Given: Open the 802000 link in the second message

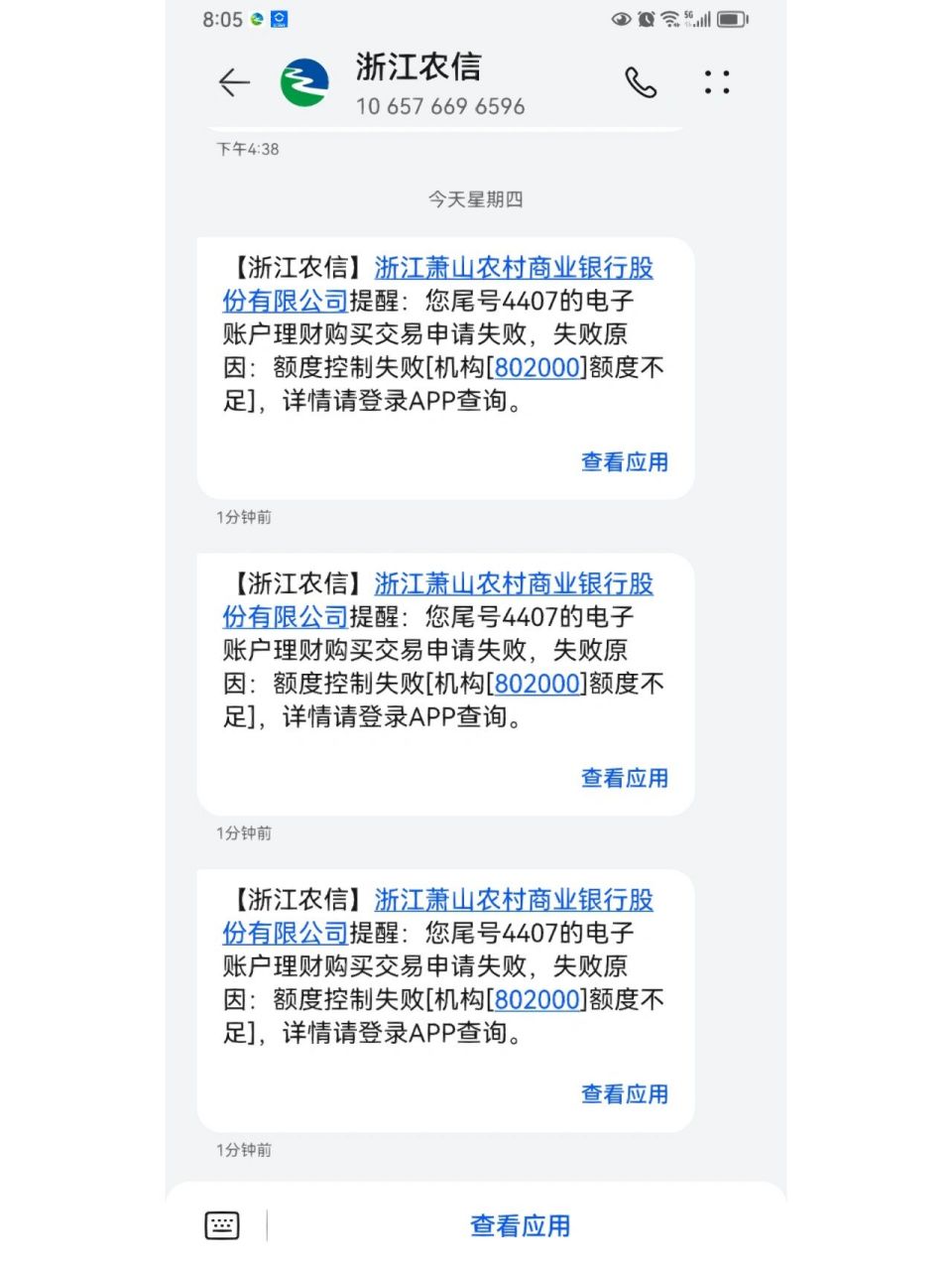Looking at the screenshot, I should point(536,683).
